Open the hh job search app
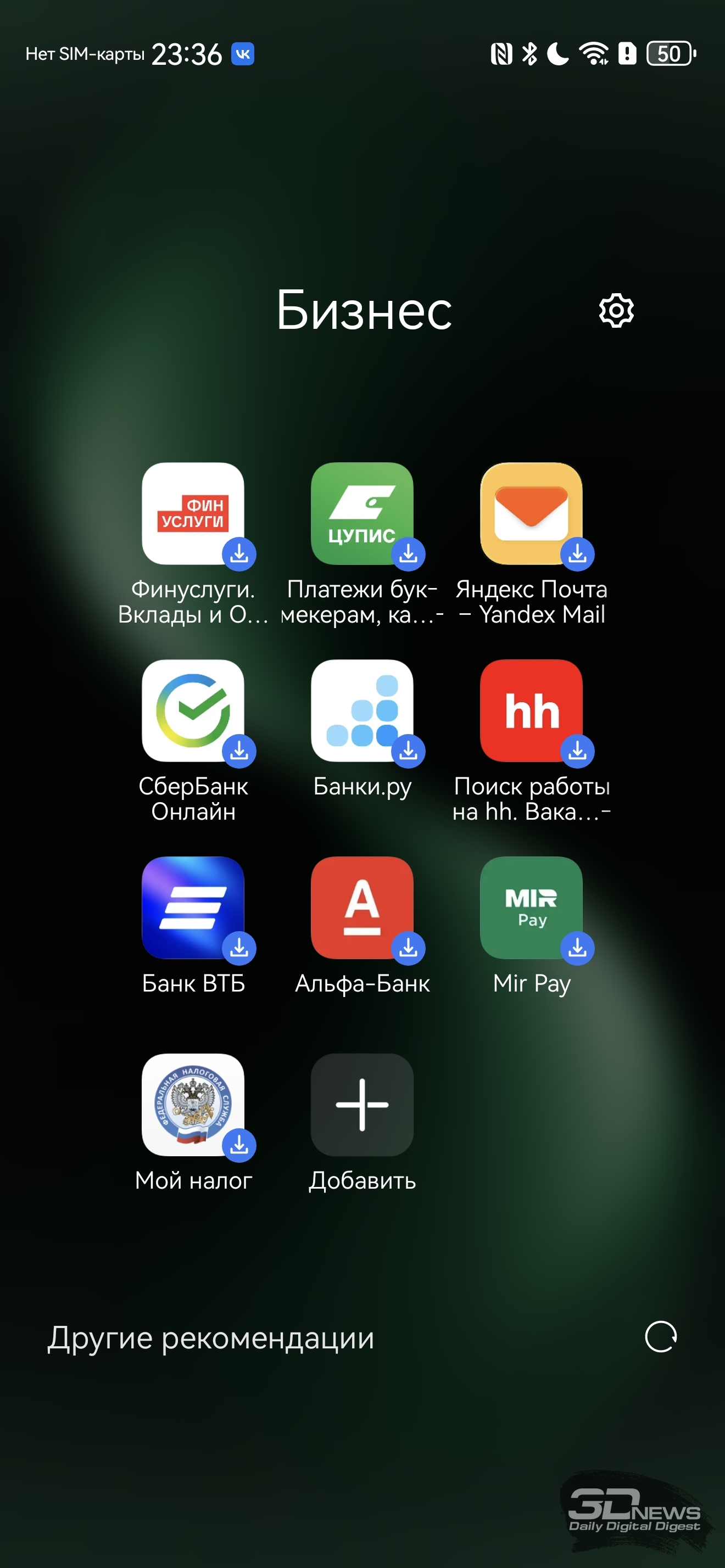The height and width of the screenshot is (1568, 725). coord(531,710)
